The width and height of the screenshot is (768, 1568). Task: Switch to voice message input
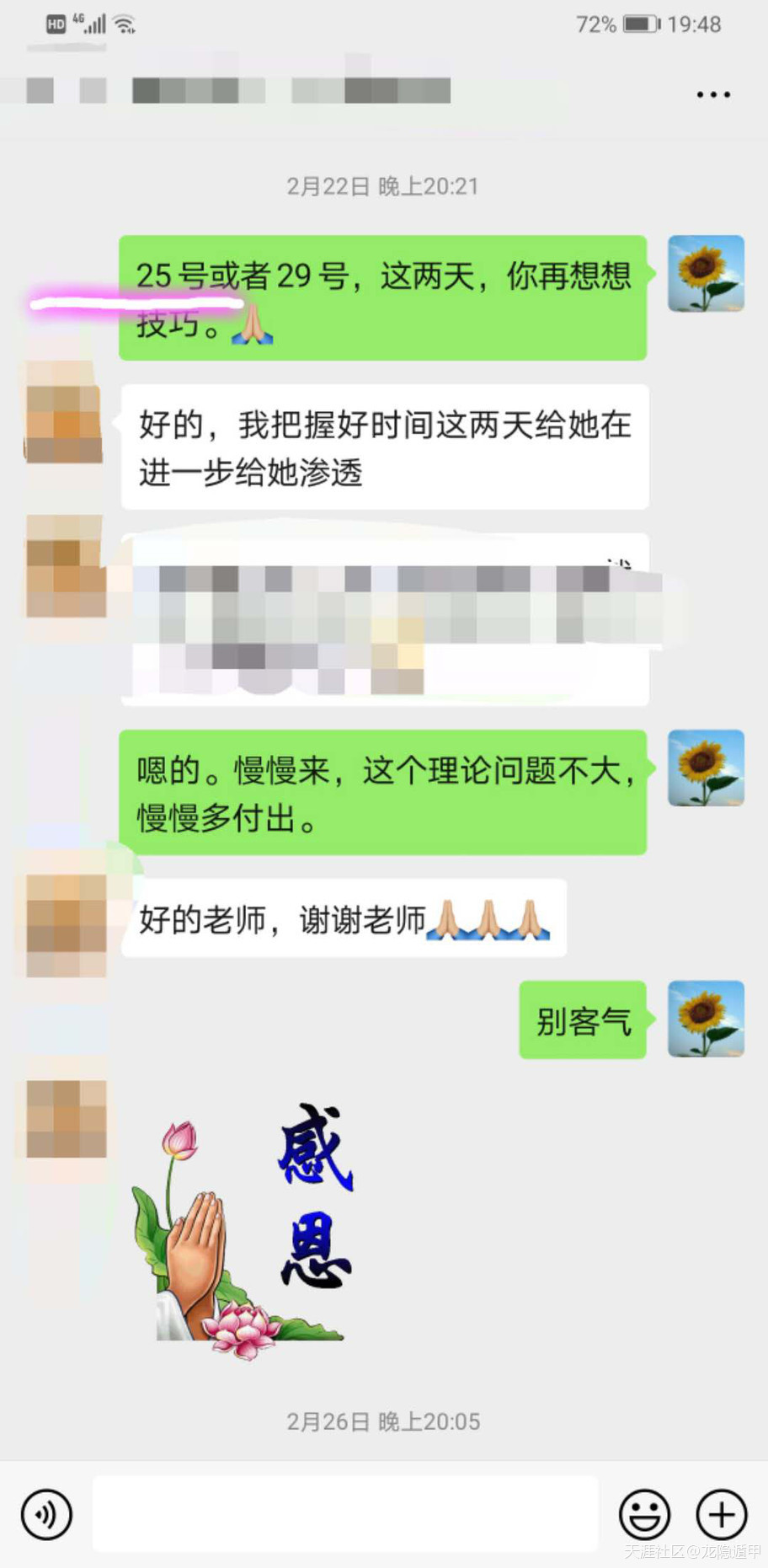click(46, 1514)
